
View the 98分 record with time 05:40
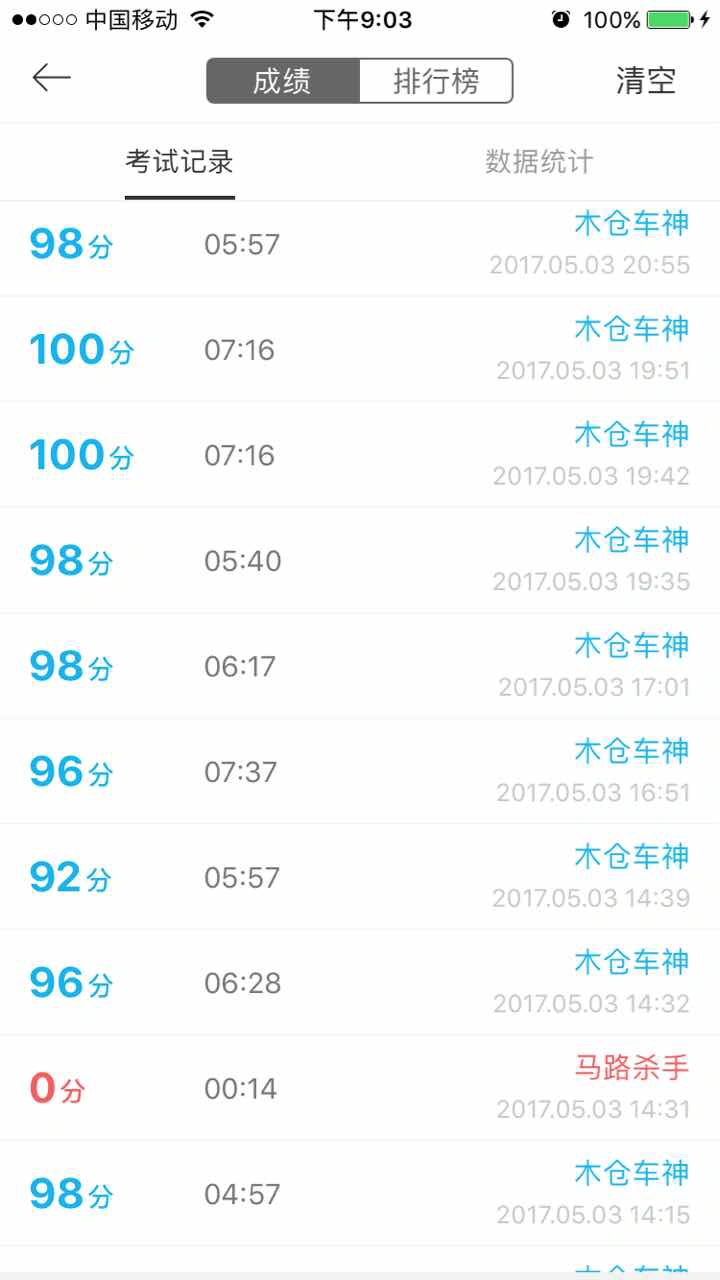point(360,560)
